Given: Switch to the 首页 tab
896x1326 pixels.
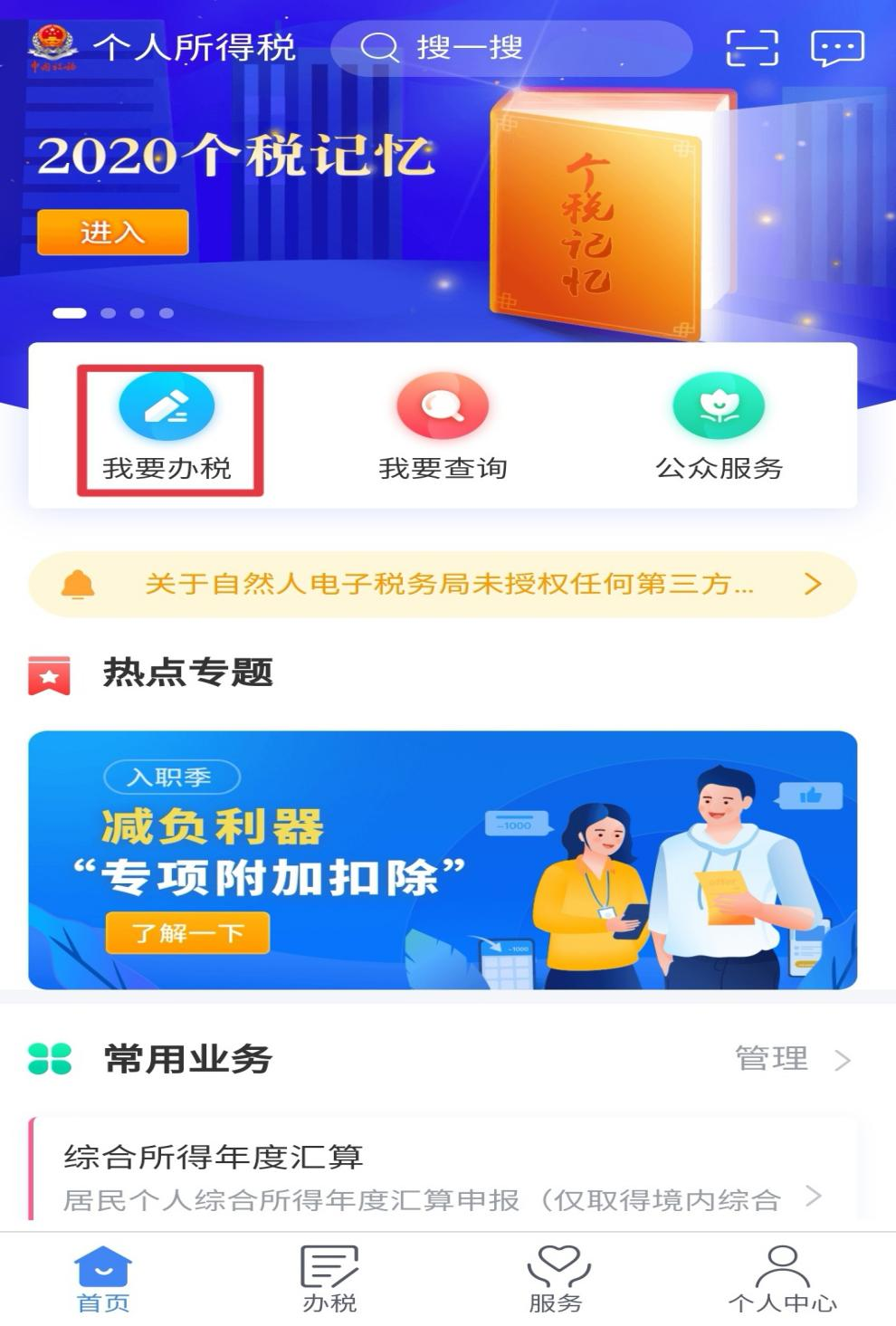Looking at the screenshot, I should pos(103,1279).
